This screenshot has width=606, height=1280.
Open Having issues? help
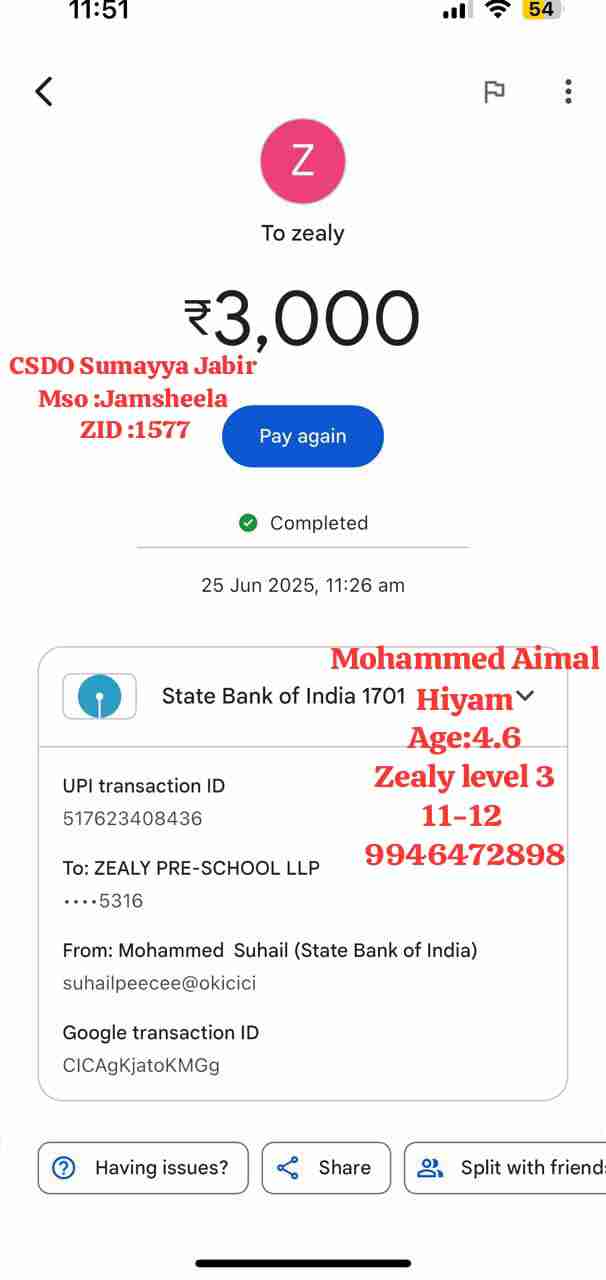(x=143, y=1167)
